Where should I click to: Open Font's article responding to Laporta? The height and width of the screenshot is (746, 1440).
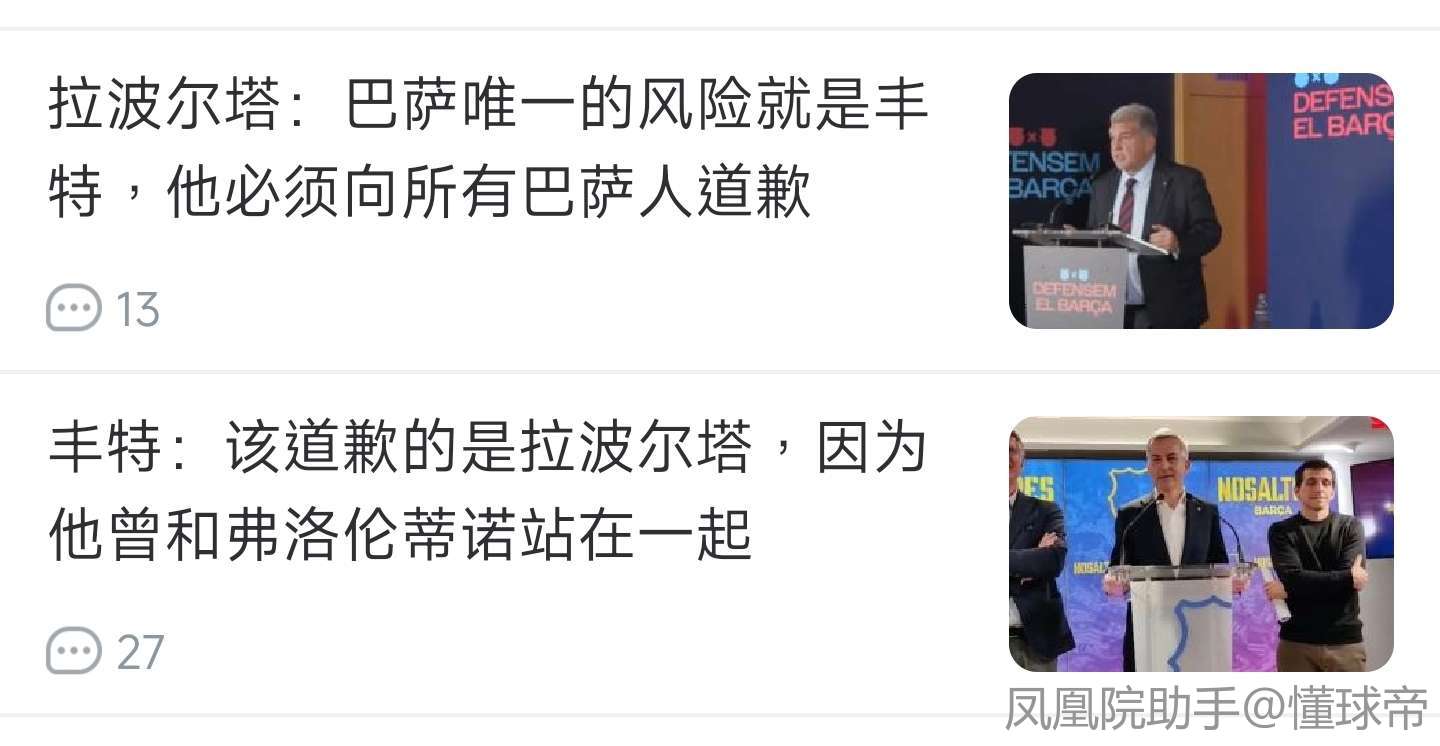pos(488,492)
